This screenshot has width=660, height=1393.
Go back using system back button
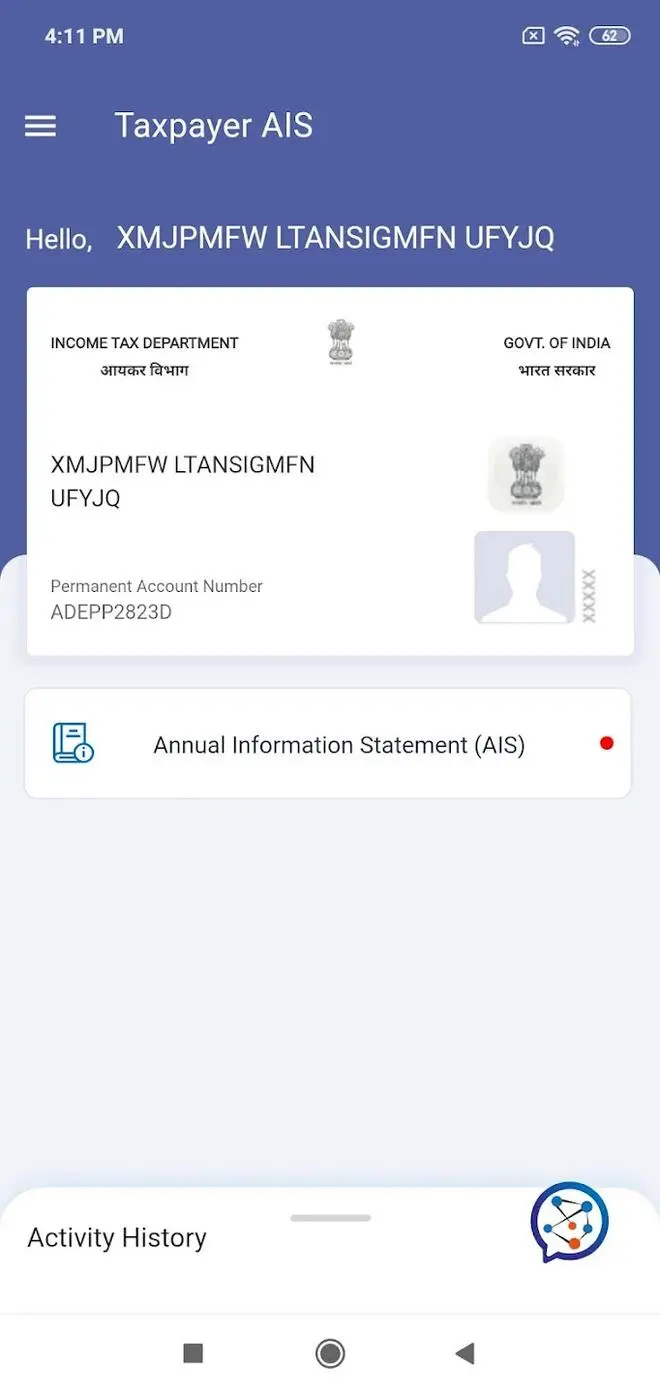tap(464, 1353)
